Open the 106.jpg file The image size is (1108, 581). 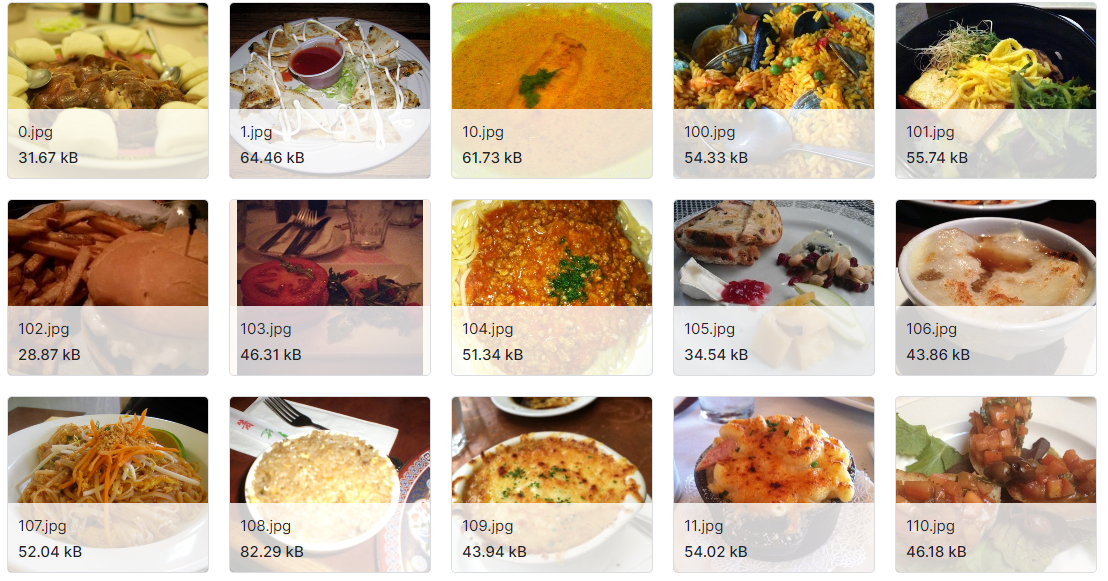[996, 287]
